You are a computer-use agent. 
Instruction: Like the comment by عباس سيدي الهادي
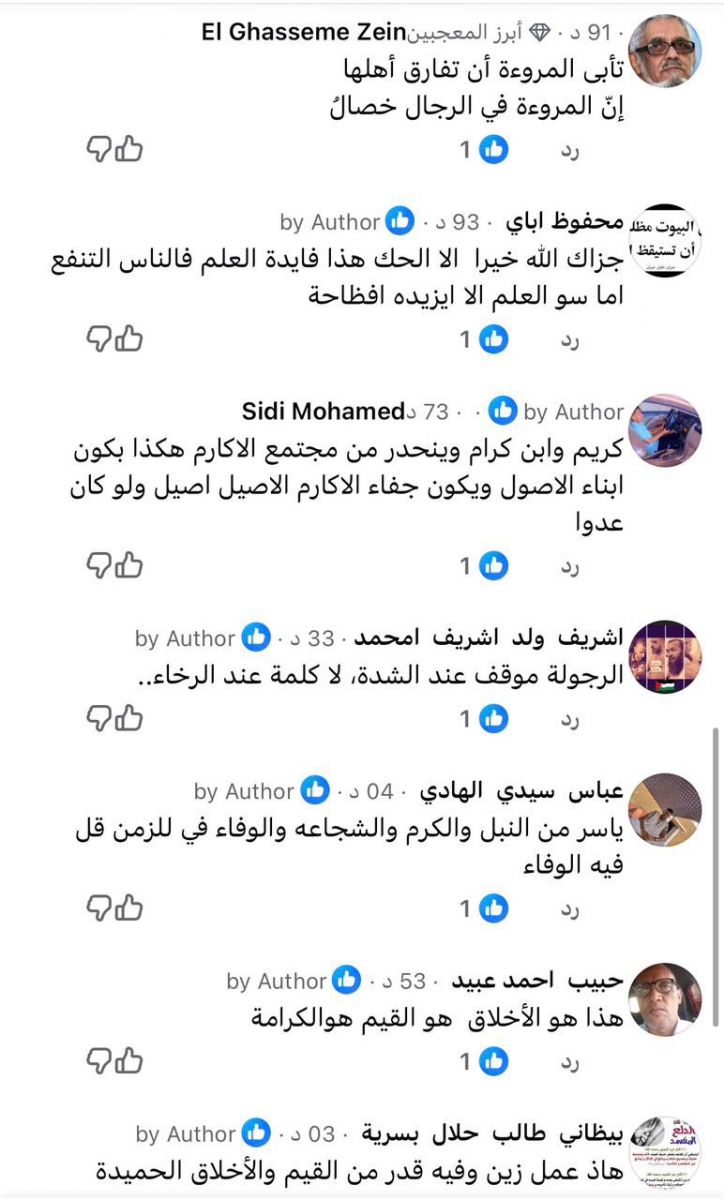129,907
